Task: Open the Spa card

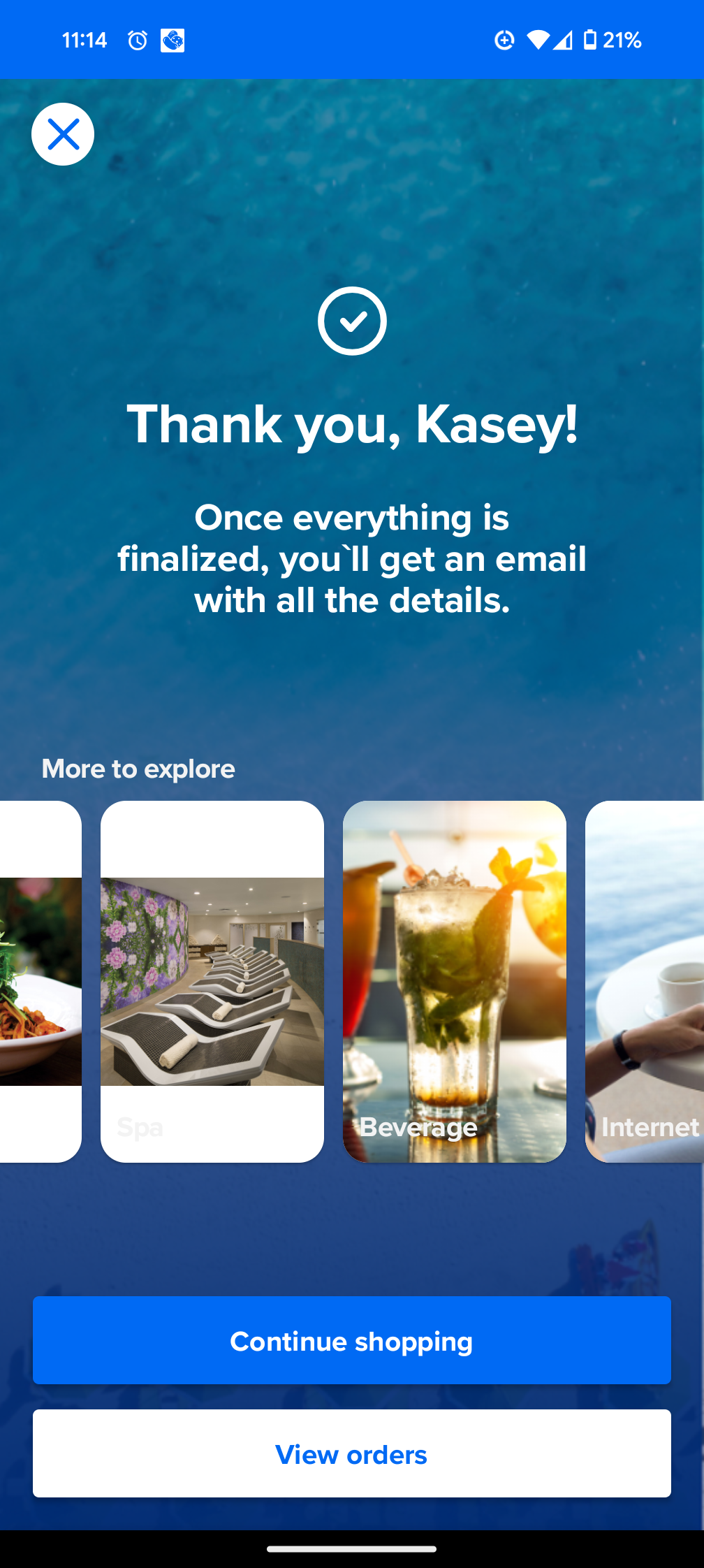Action: (212, 982)
